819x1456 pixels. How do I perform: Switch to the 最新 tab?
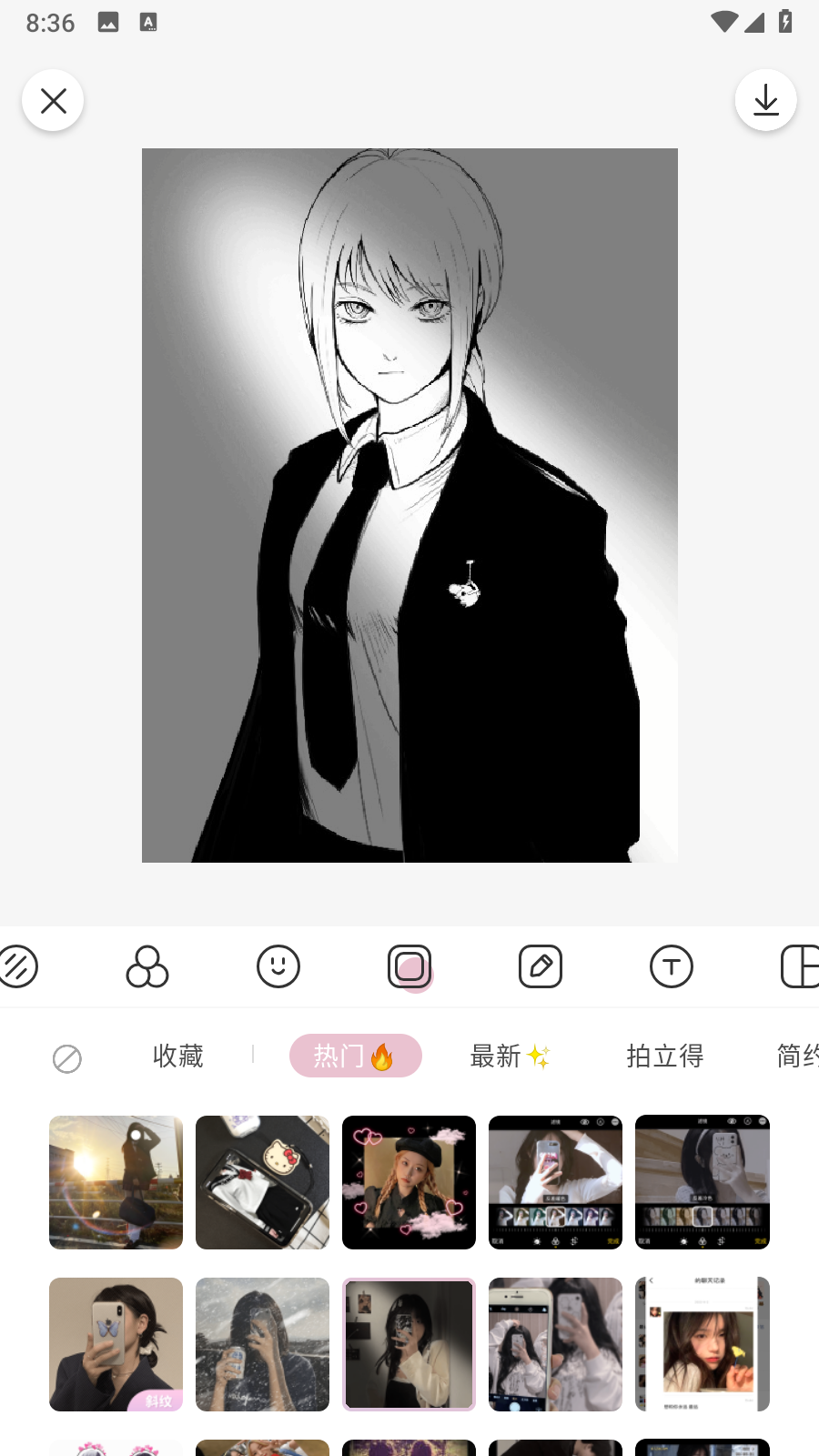pos(510,1056)
